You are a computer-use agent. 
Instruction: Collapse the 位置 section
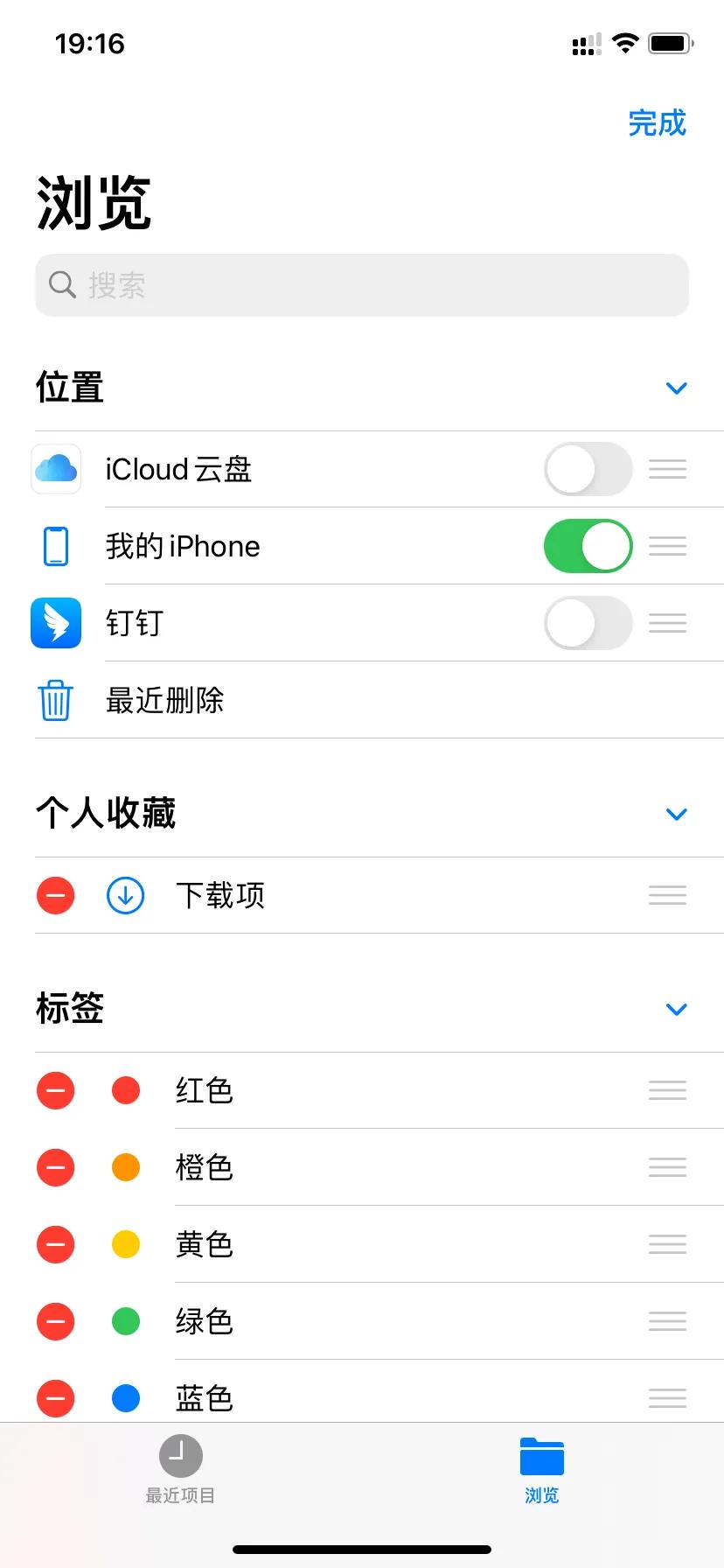pos(675,388)
